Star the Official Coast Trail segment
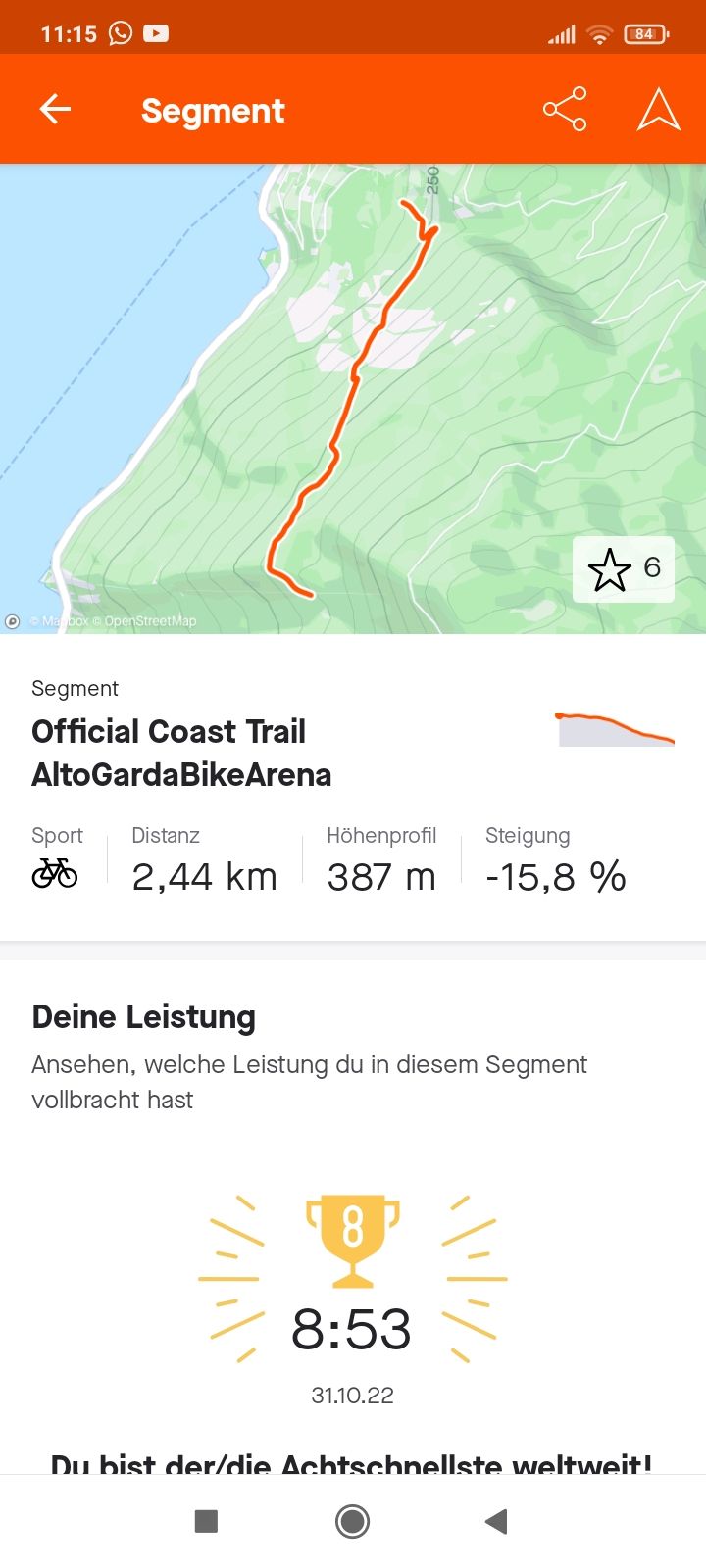Viewport: 706px width, 1568px height. pyautogui.click(x=610, y=569)
